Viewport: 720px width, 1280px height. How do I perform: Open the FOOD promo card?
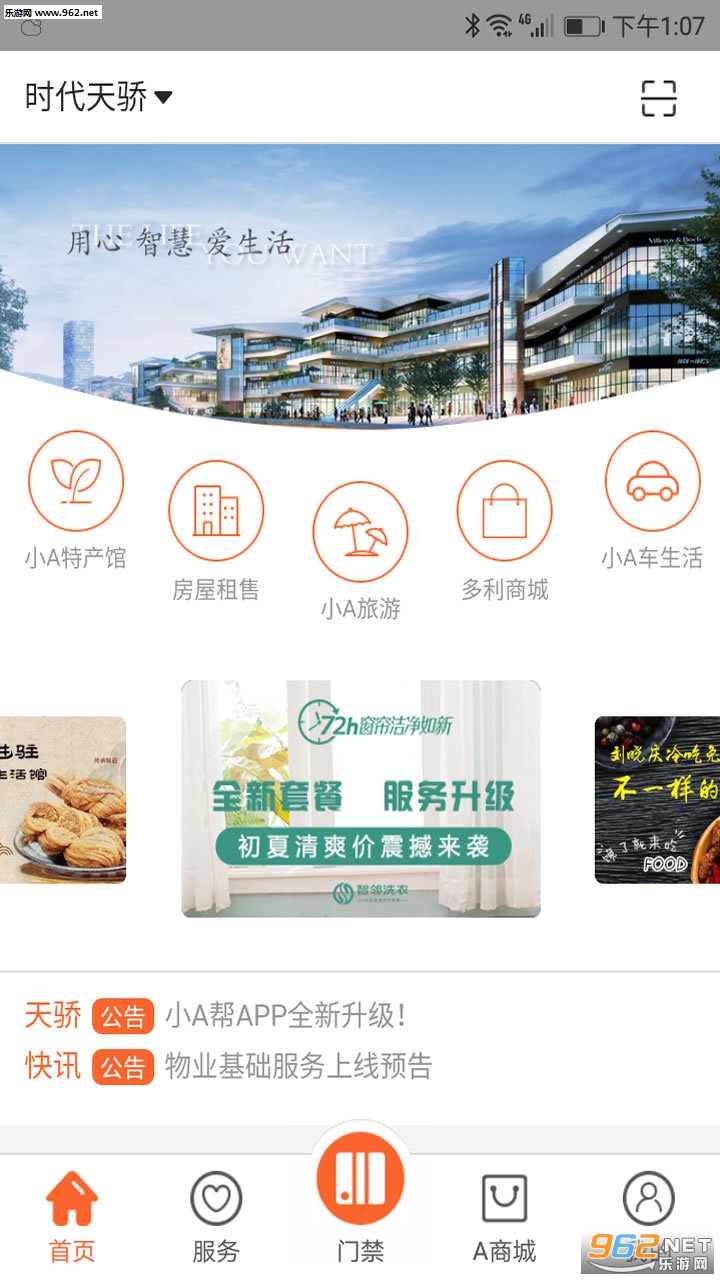pos(657,800)
